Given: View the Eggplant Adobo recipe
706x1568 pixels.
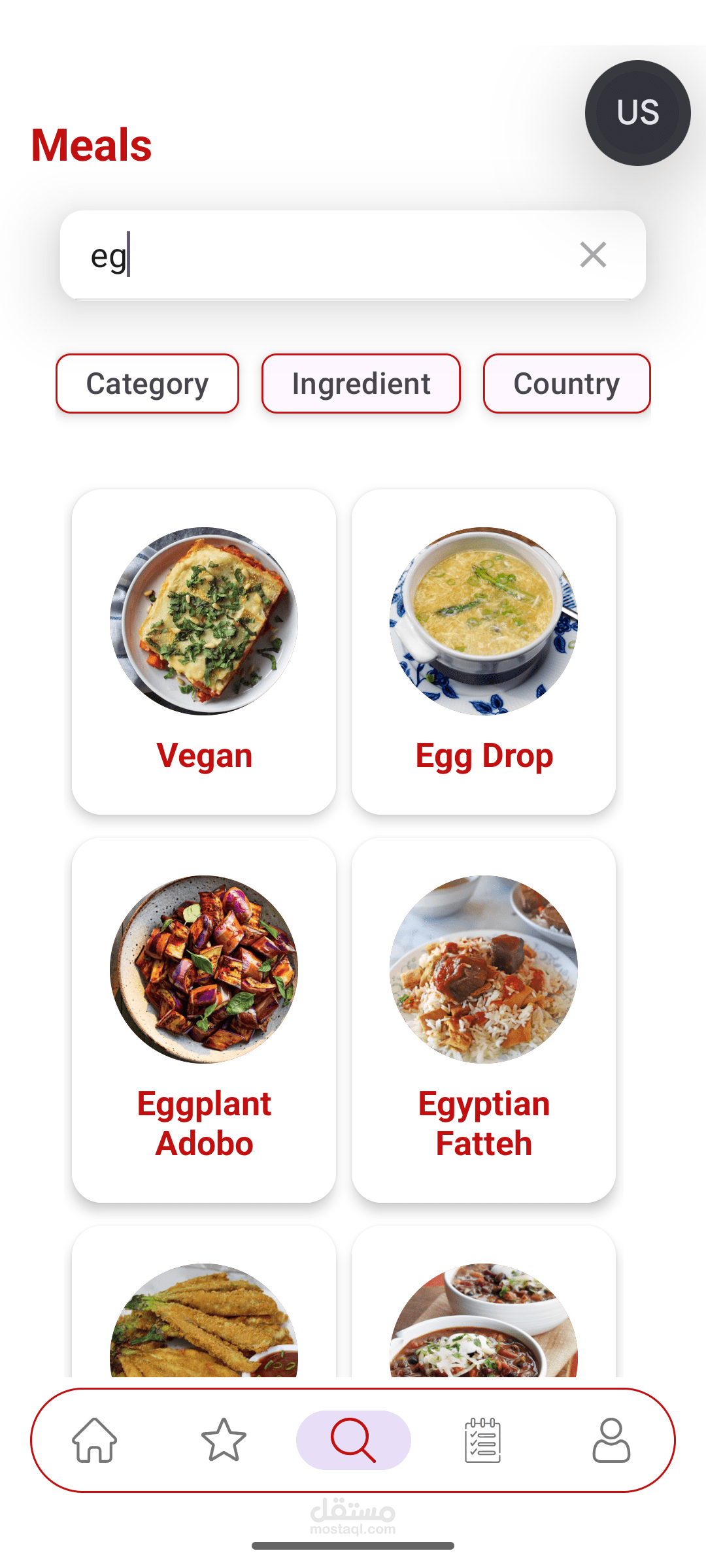Looking at the screenshot, I should 204,1019.
